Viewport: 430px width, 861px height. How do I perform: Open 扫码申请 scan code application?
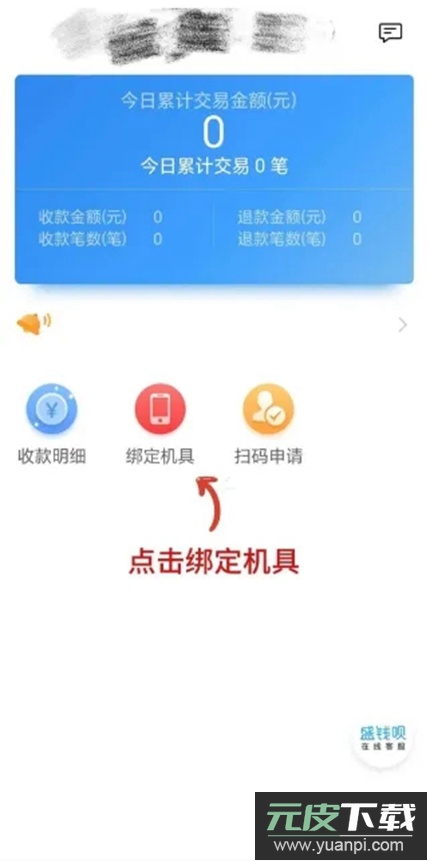(x=269, y=424)
